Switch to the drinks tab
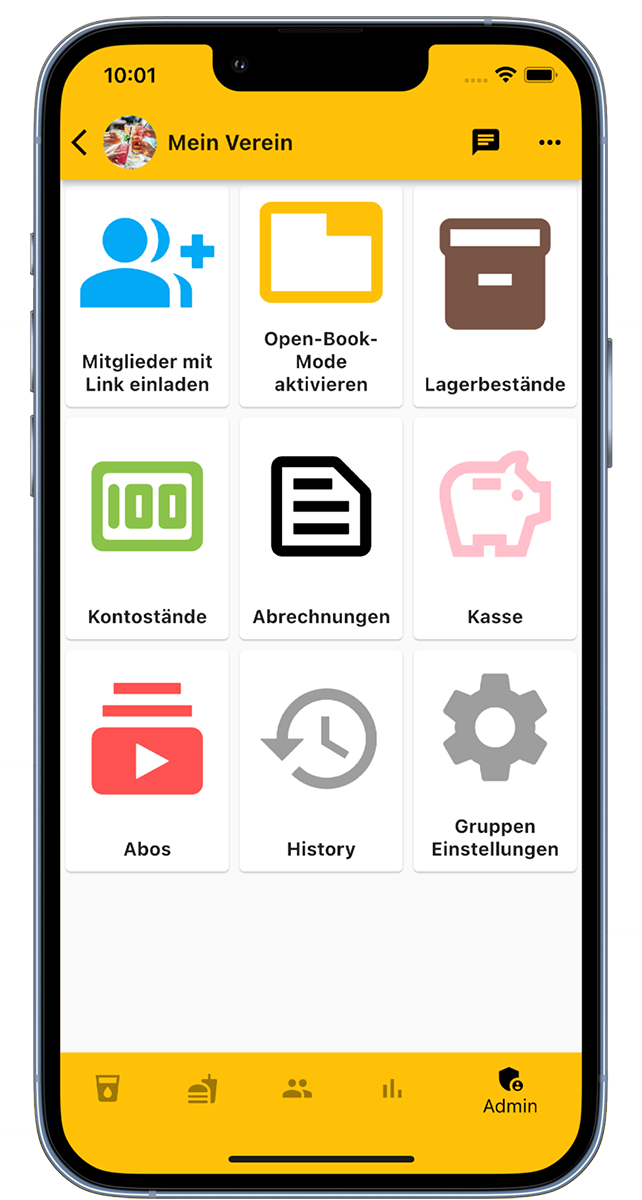This screenshot has height=1200, width=642. point(108,1088)
